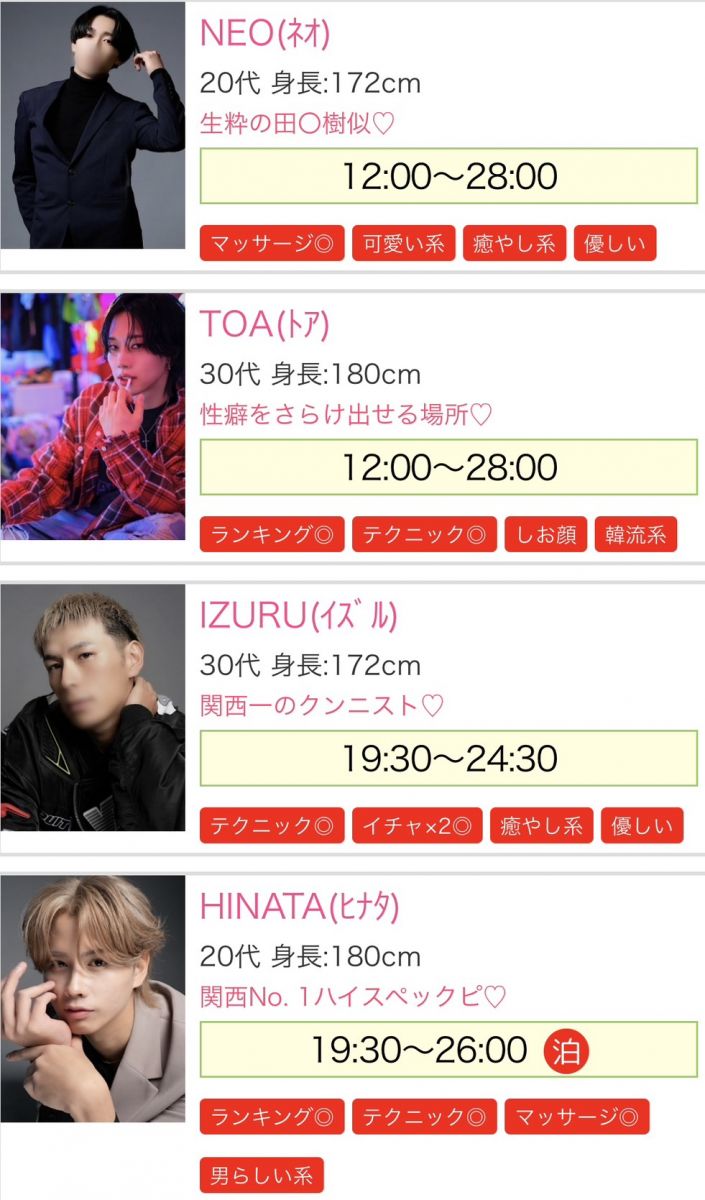
Task: Select the ランキング◎ tag under TOA
Action: pyautogui.click(x=272, y=535)
